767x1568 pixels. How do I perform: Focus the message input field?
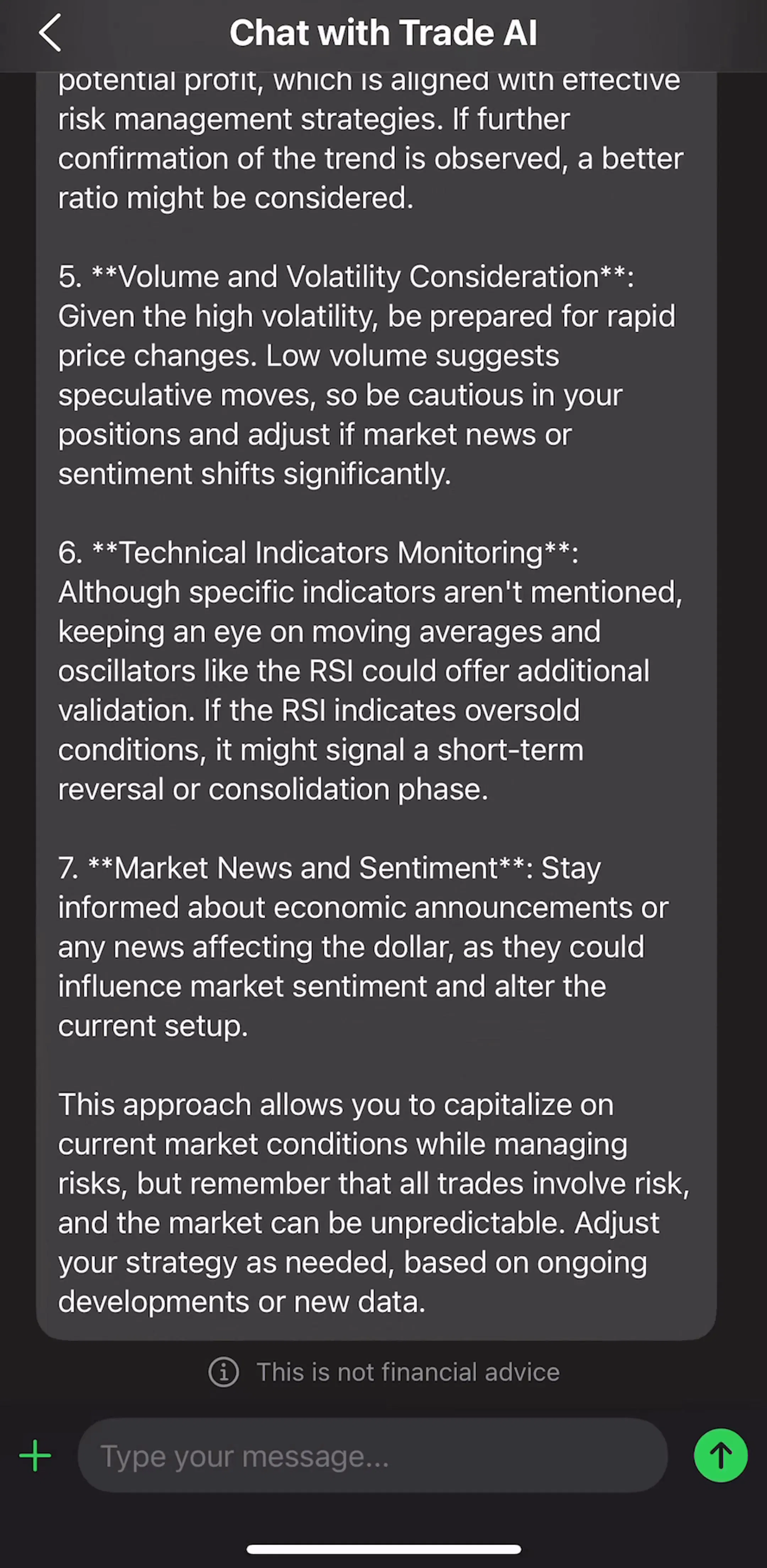point(373,1455)
